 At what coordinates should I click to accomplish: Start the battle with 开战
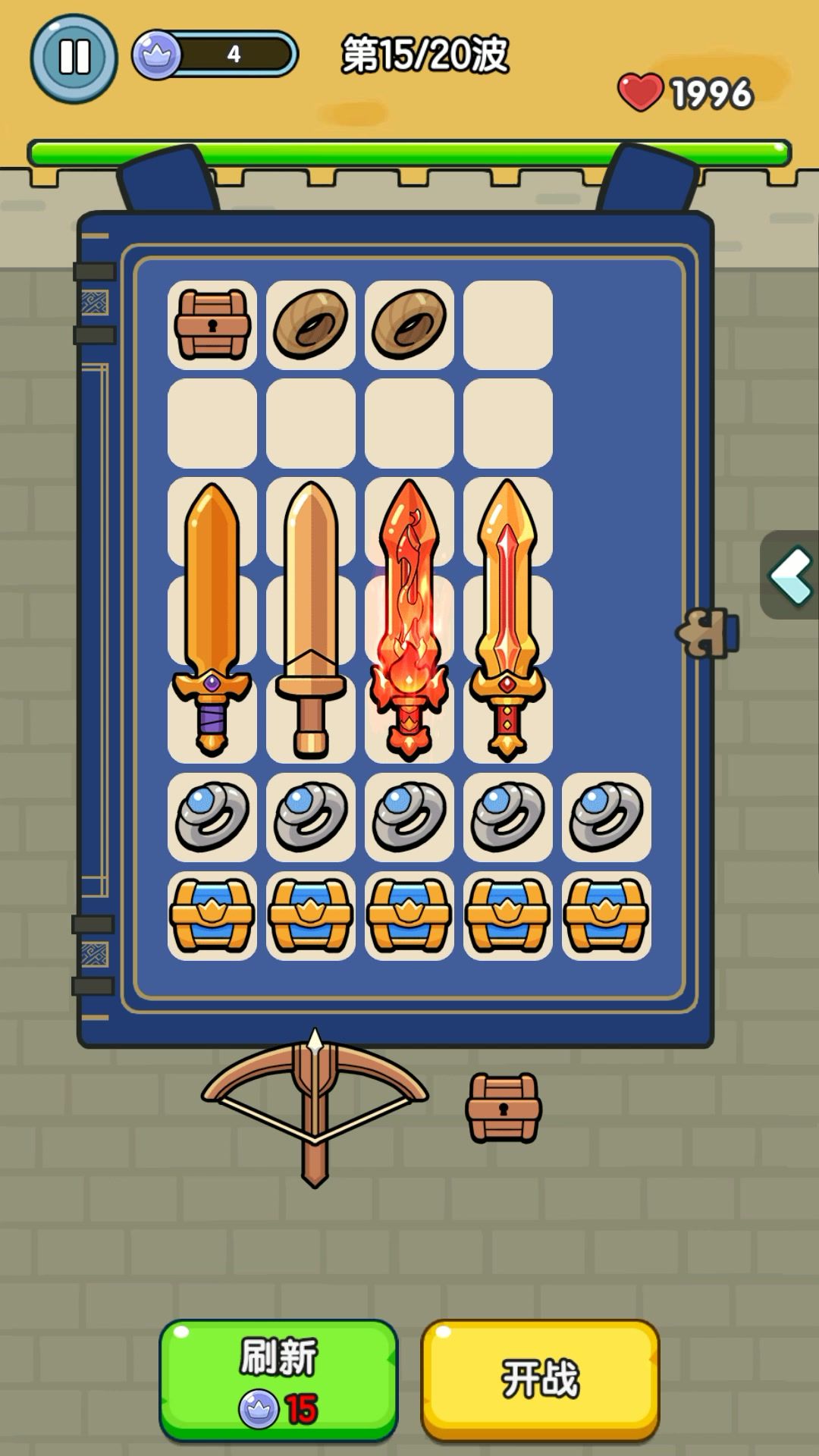pyautogui.click(x=540, y=1380)
